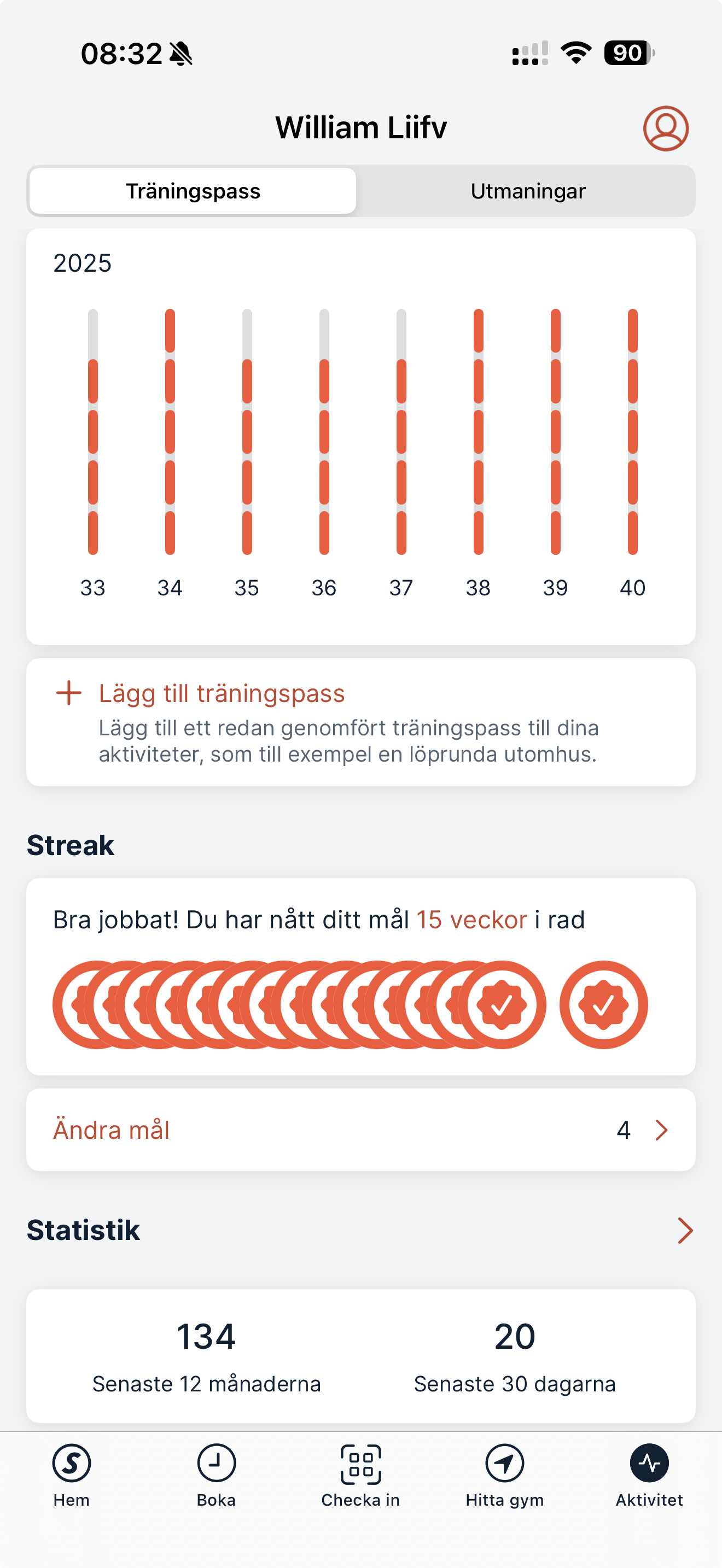This screenshot has height=1568, width=722.
Task: Open the profile icon
Action: click(x=665, y=128)
